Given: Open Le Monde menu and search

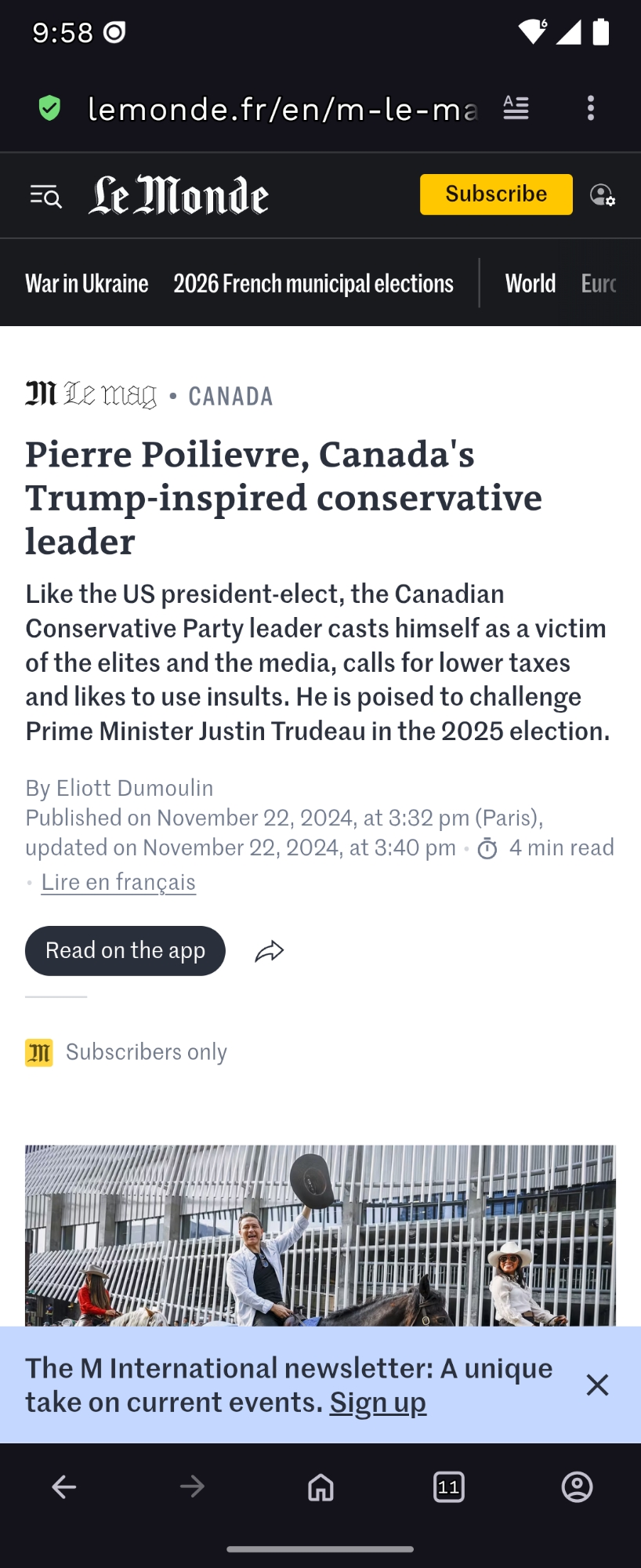Looking at the screenshot, I should click(x=45, y=196).
